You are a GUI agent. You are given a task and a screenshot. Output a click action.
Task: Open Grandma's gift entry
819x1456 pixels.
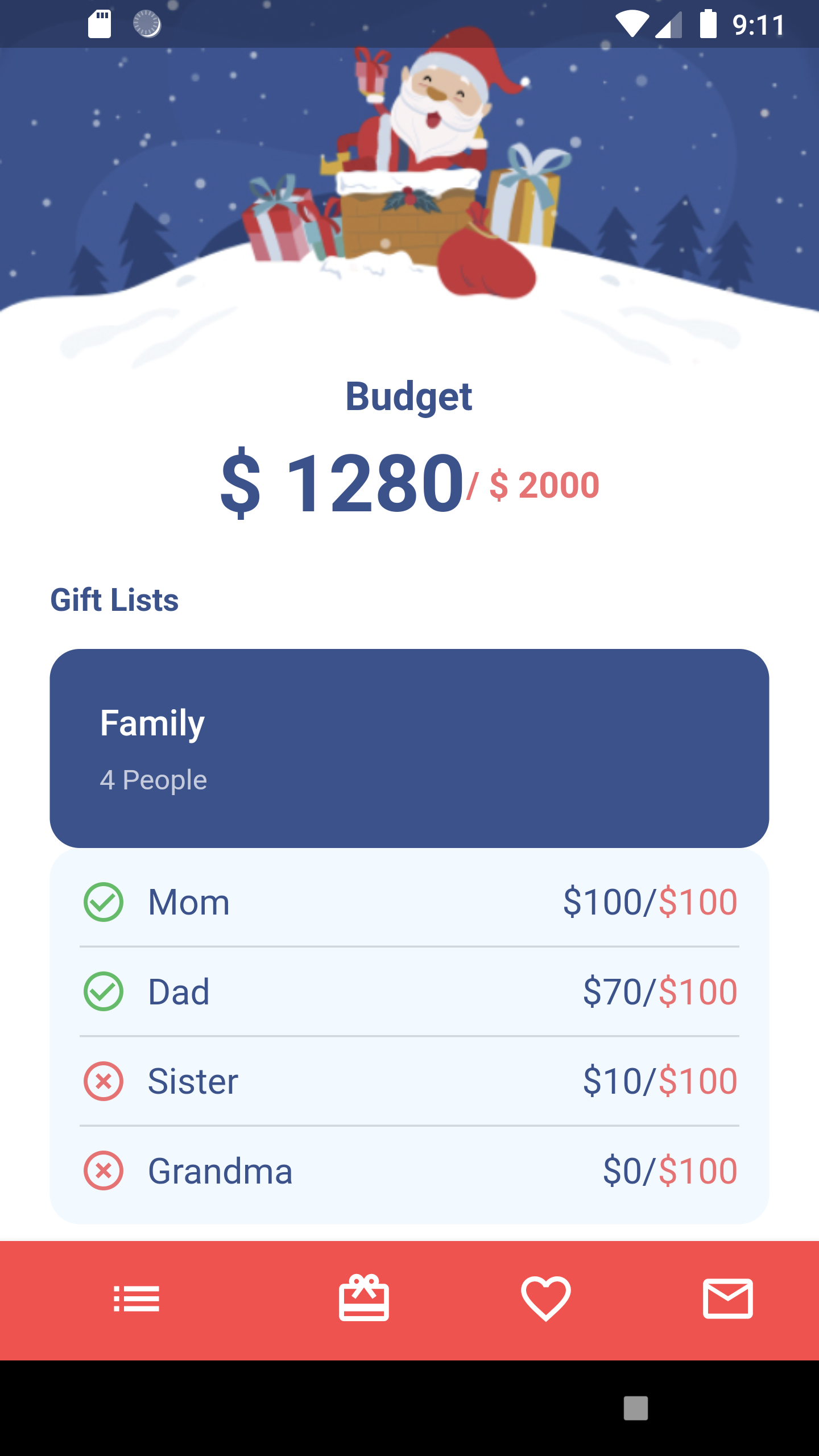[409, 1171]
